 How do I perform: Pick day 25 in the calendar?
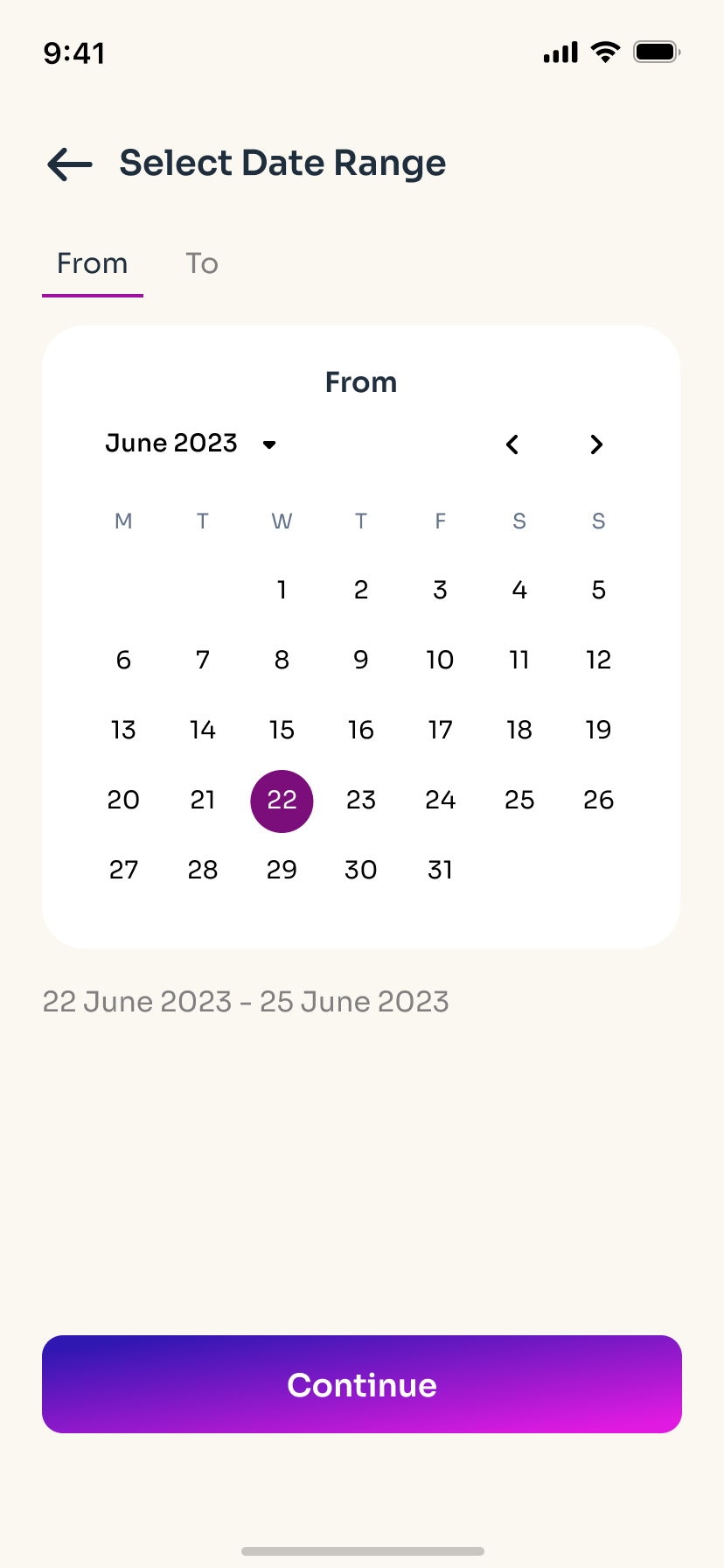(x=519, y=801)
